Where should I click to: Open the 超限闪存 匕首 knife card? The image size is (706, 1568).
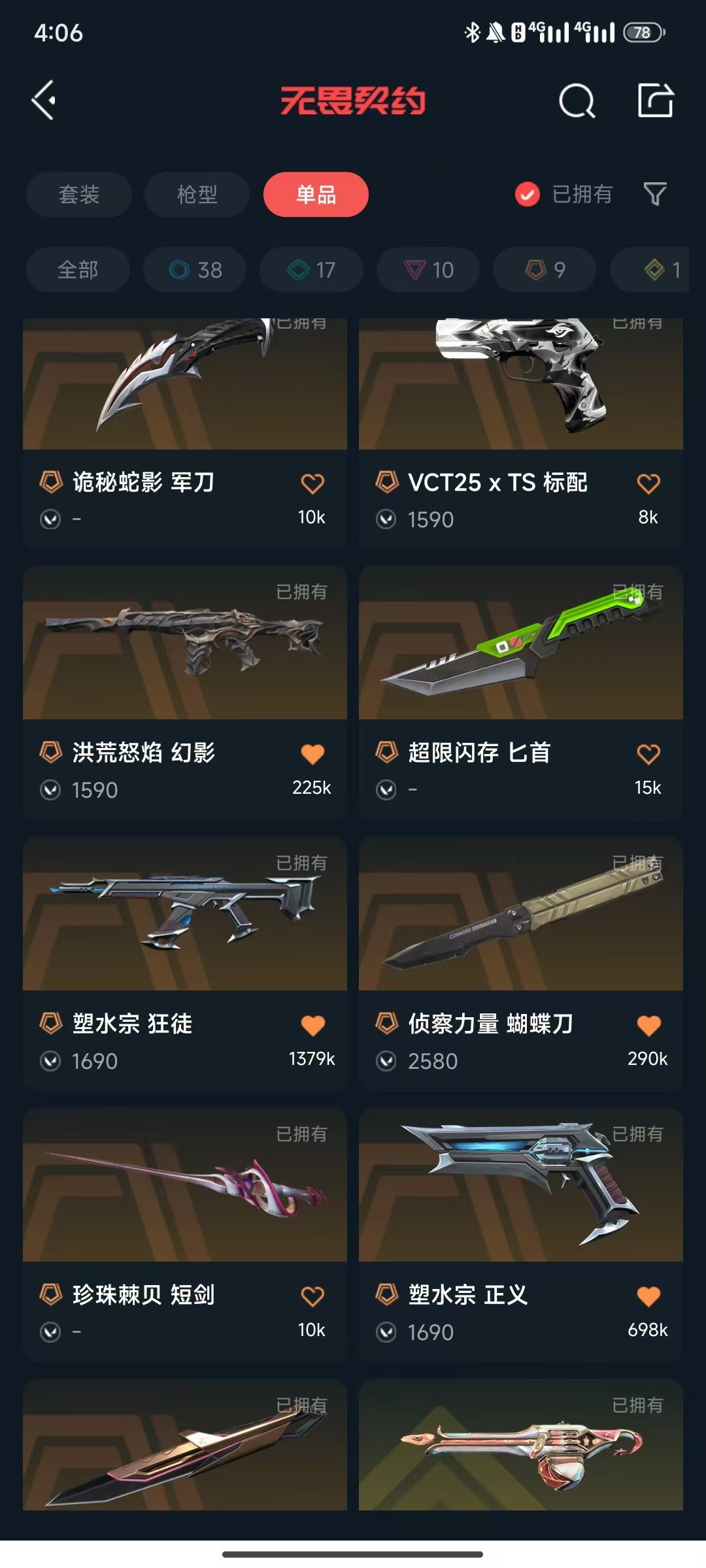(521, 692)
